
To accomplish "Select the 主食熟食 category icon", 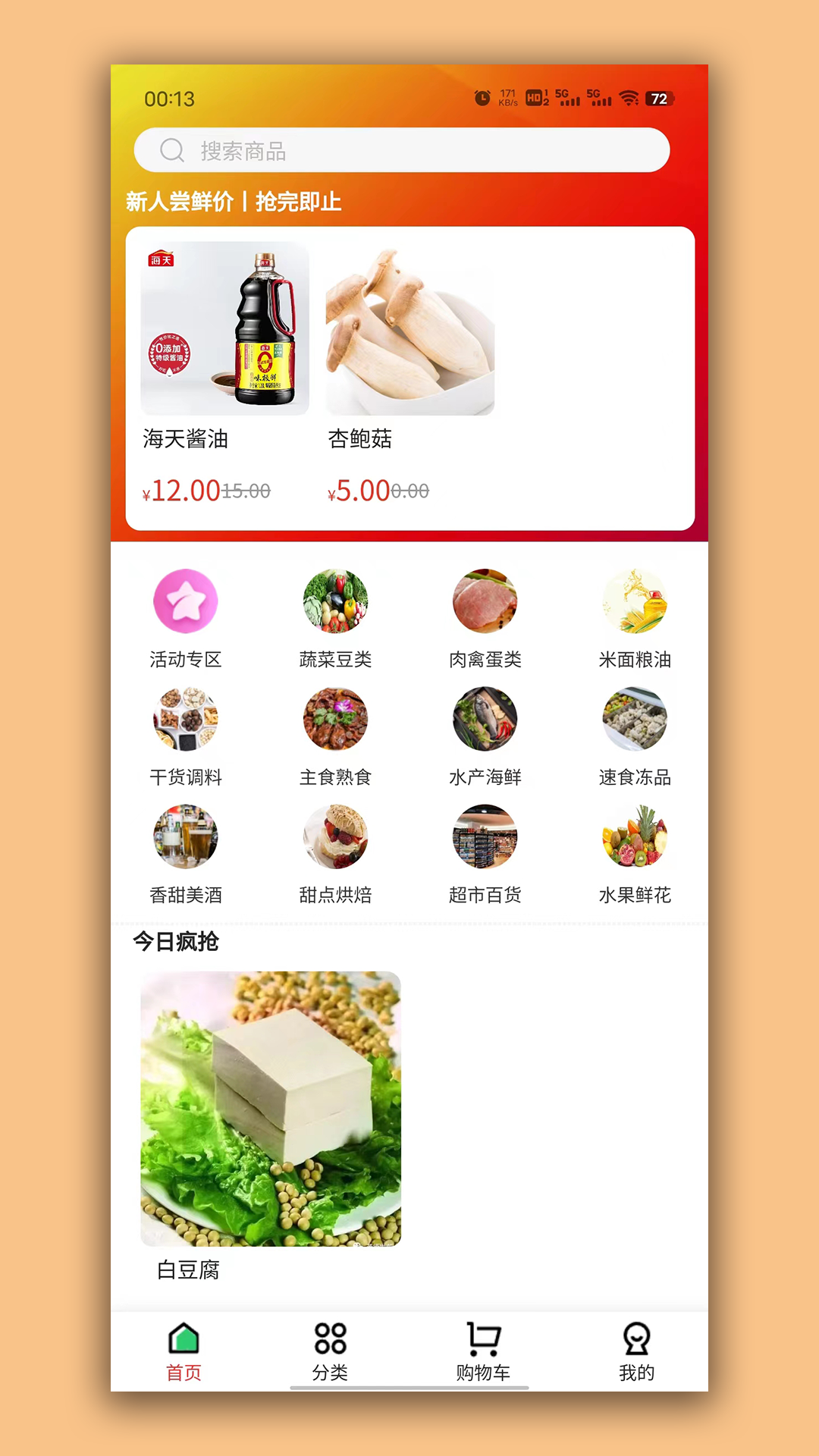I will (335, 718).
